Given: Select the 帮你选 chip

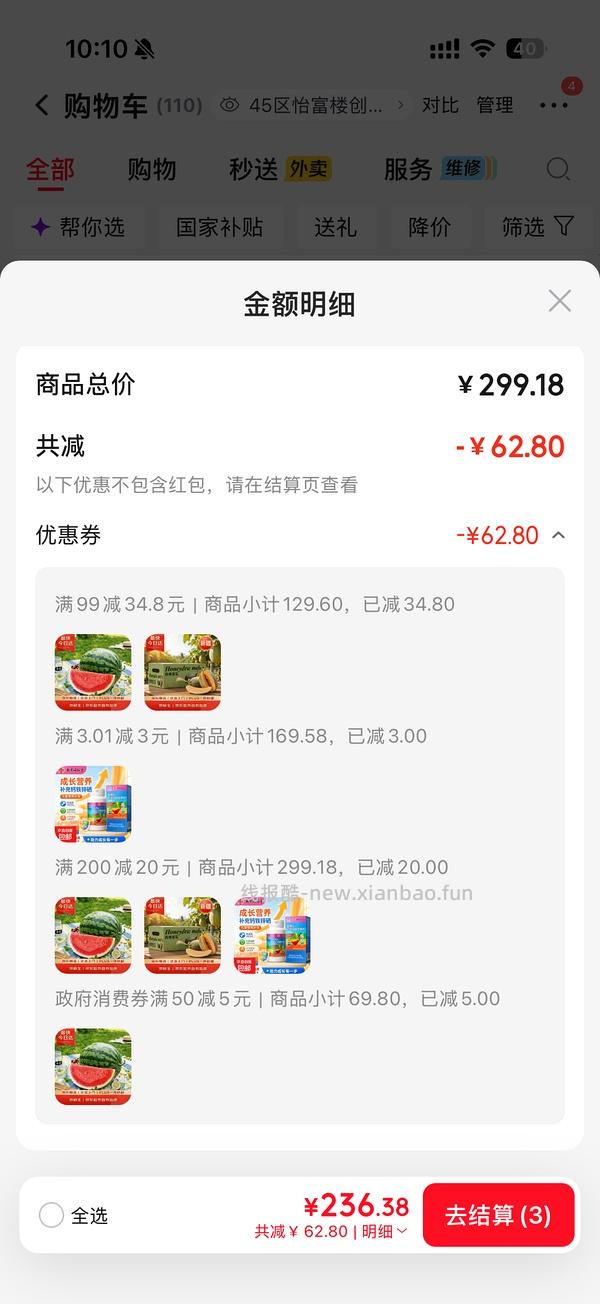Looking at the screenshot, I should pos(78,227).
